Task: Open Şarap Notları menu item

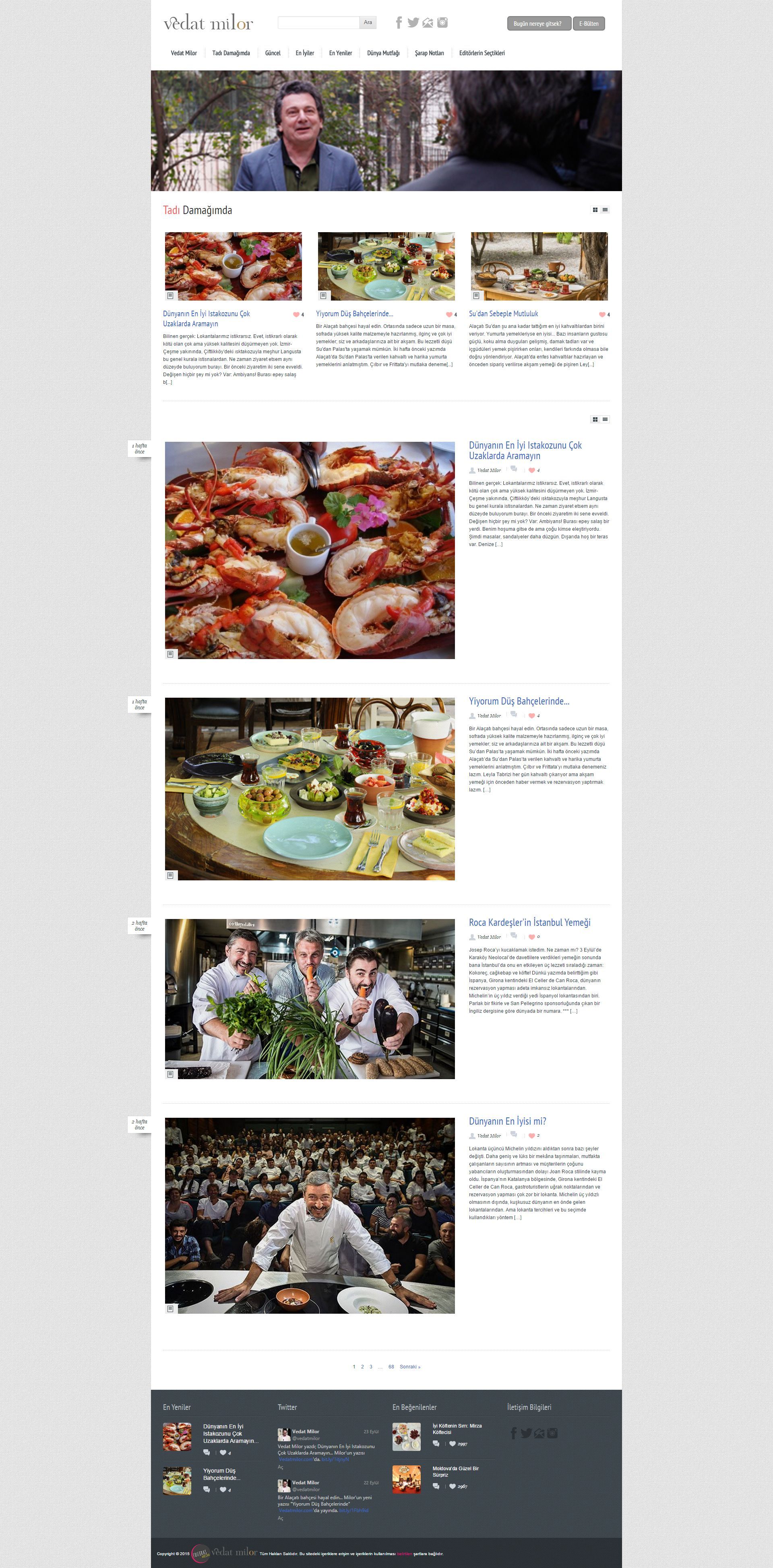Action: [430, 53]
